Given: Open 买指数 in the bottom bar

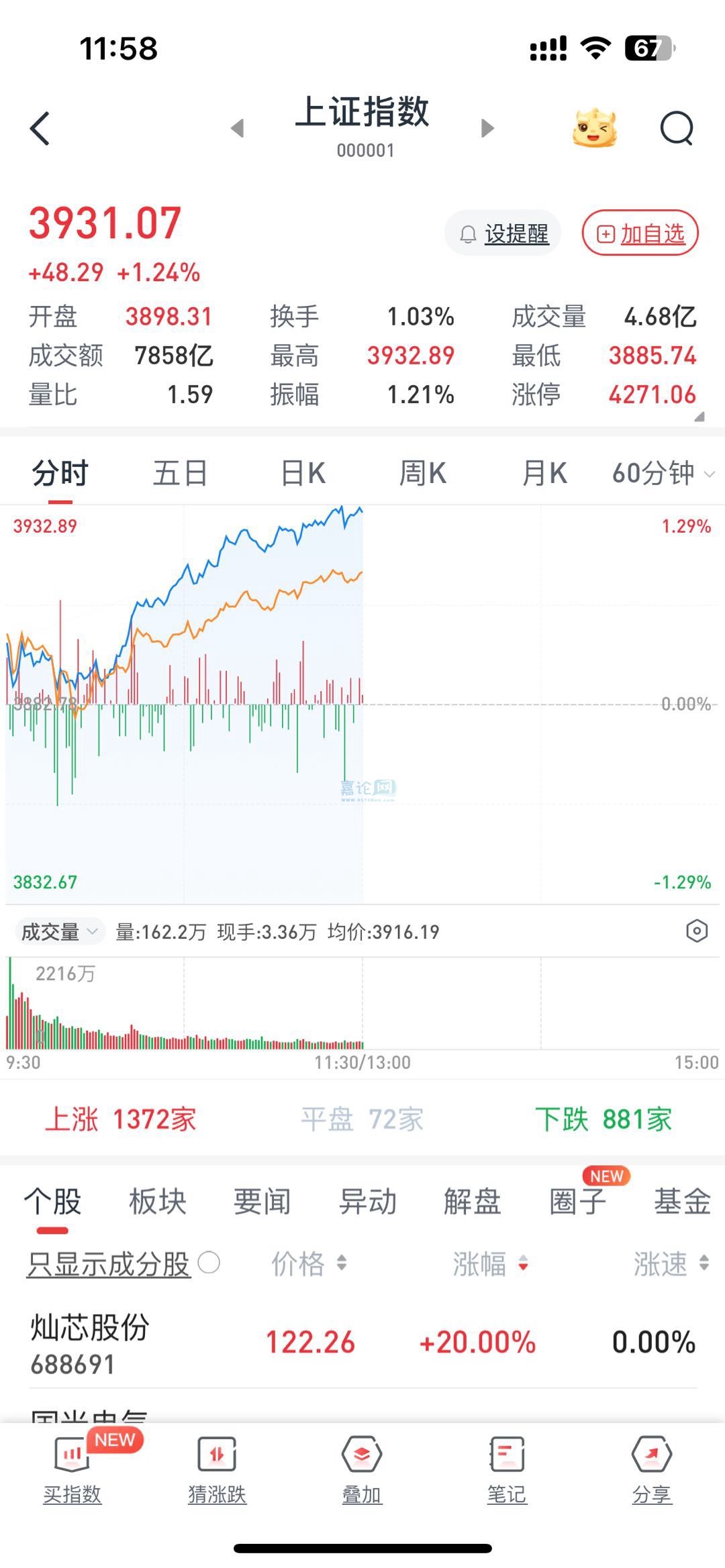Looking at the screenshot, I should 72,1471.
